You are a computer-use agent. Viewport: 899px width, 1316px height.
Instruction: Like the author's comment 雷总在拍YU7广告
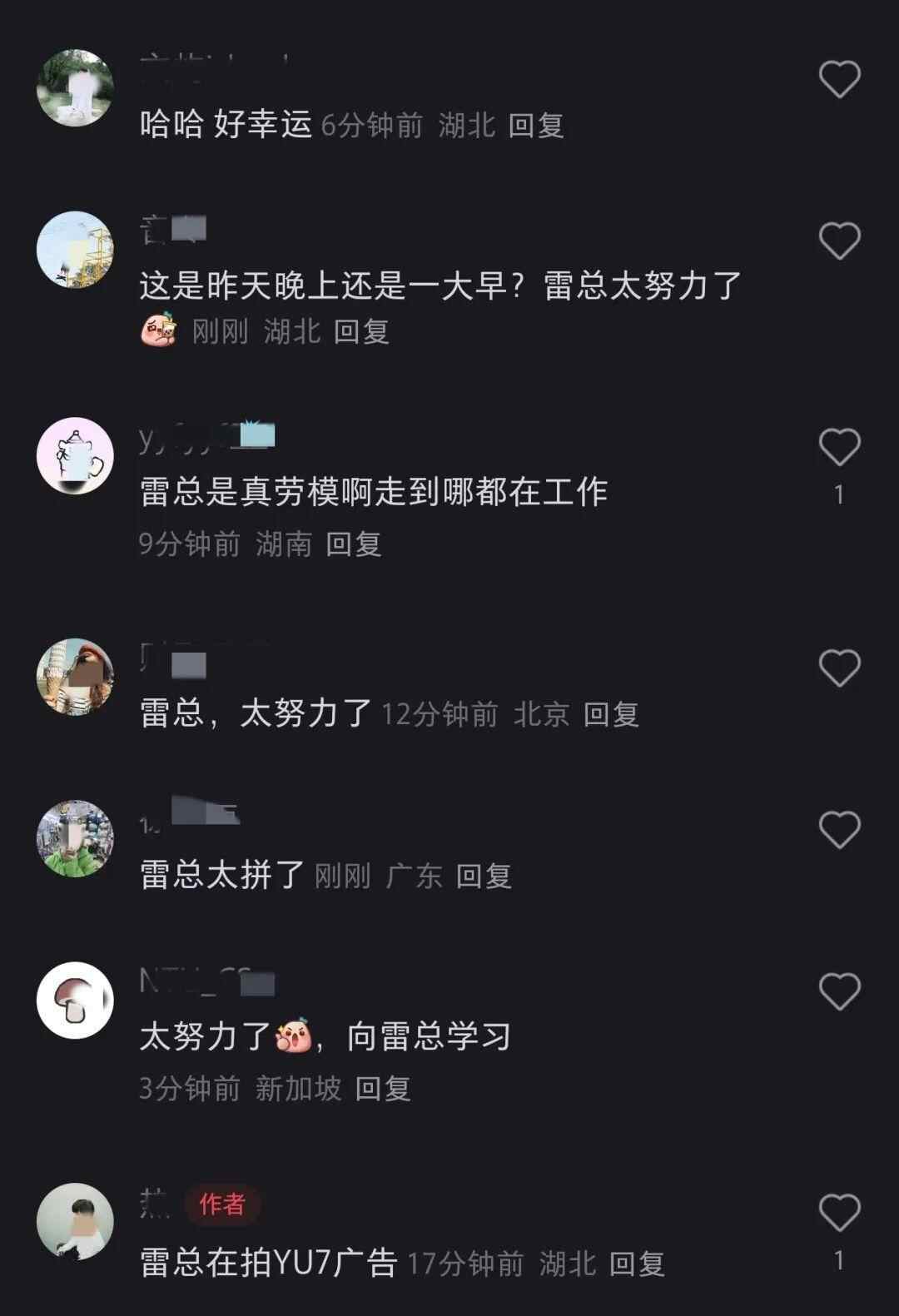coord(839,1213)
